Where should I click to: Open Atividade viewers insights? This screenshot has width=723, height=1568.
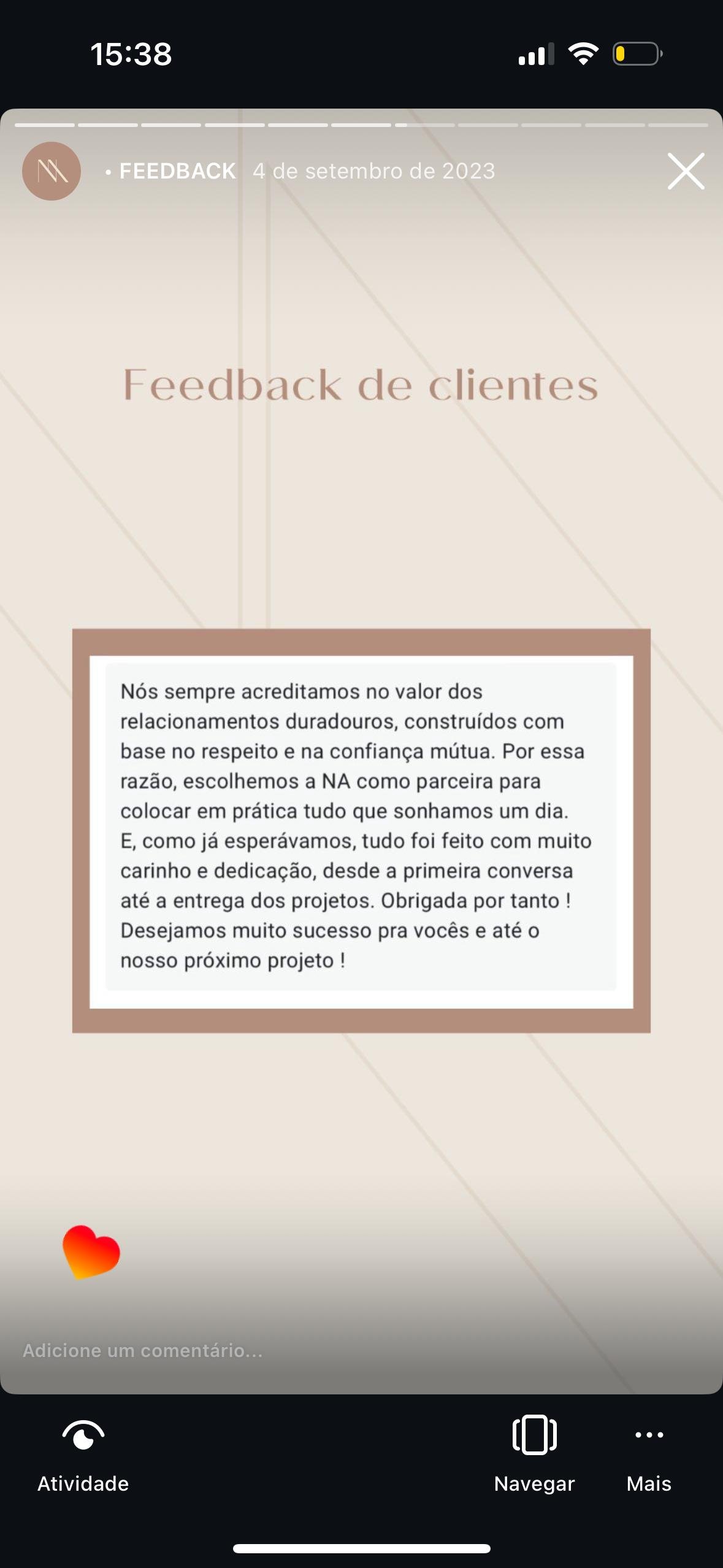pos(83,1453)
